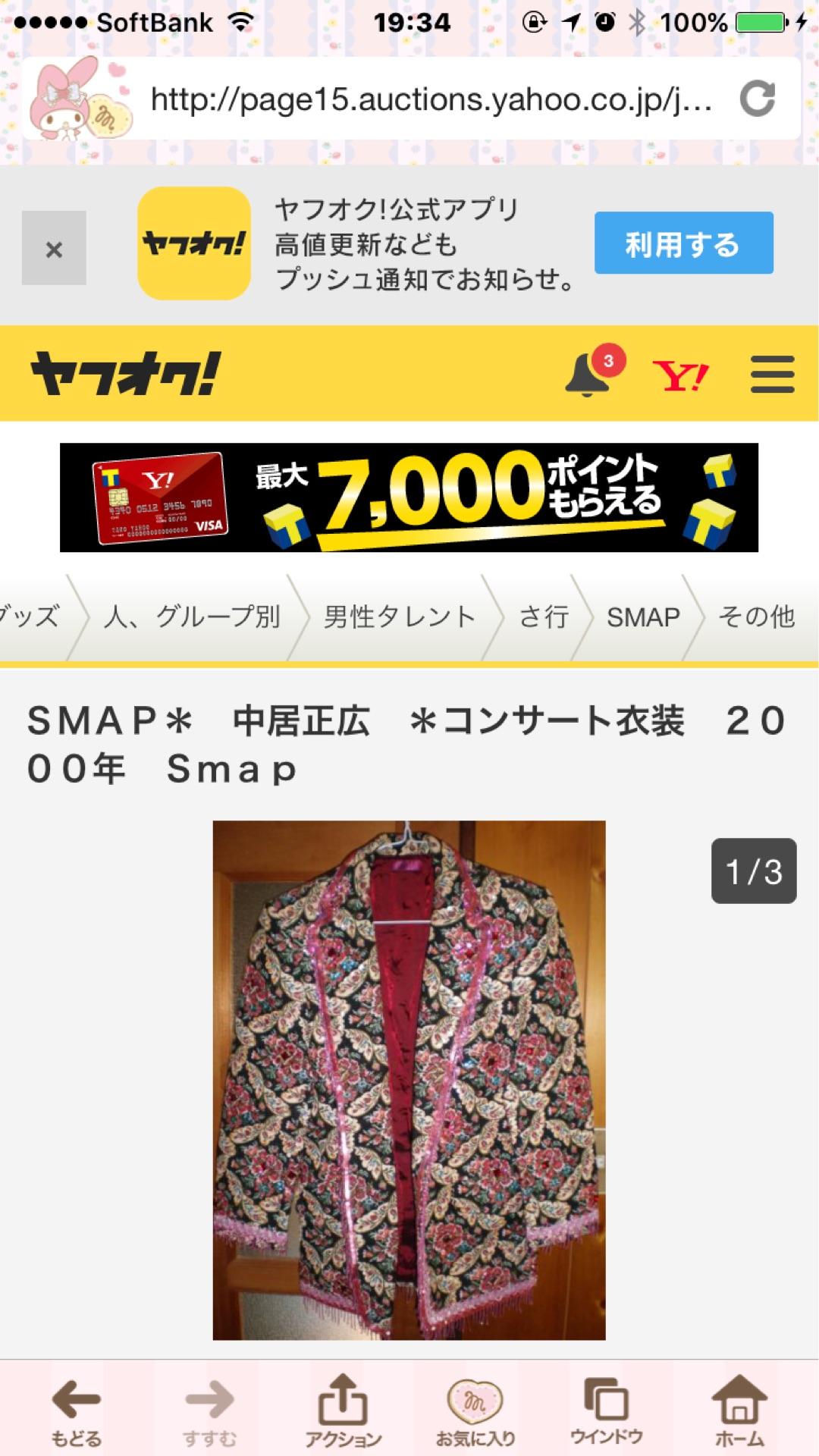The height and width of the screenshot is (1456, 819).
Task: Open the SMAP breadcrumb category
Action: click(x=642, y=617)
